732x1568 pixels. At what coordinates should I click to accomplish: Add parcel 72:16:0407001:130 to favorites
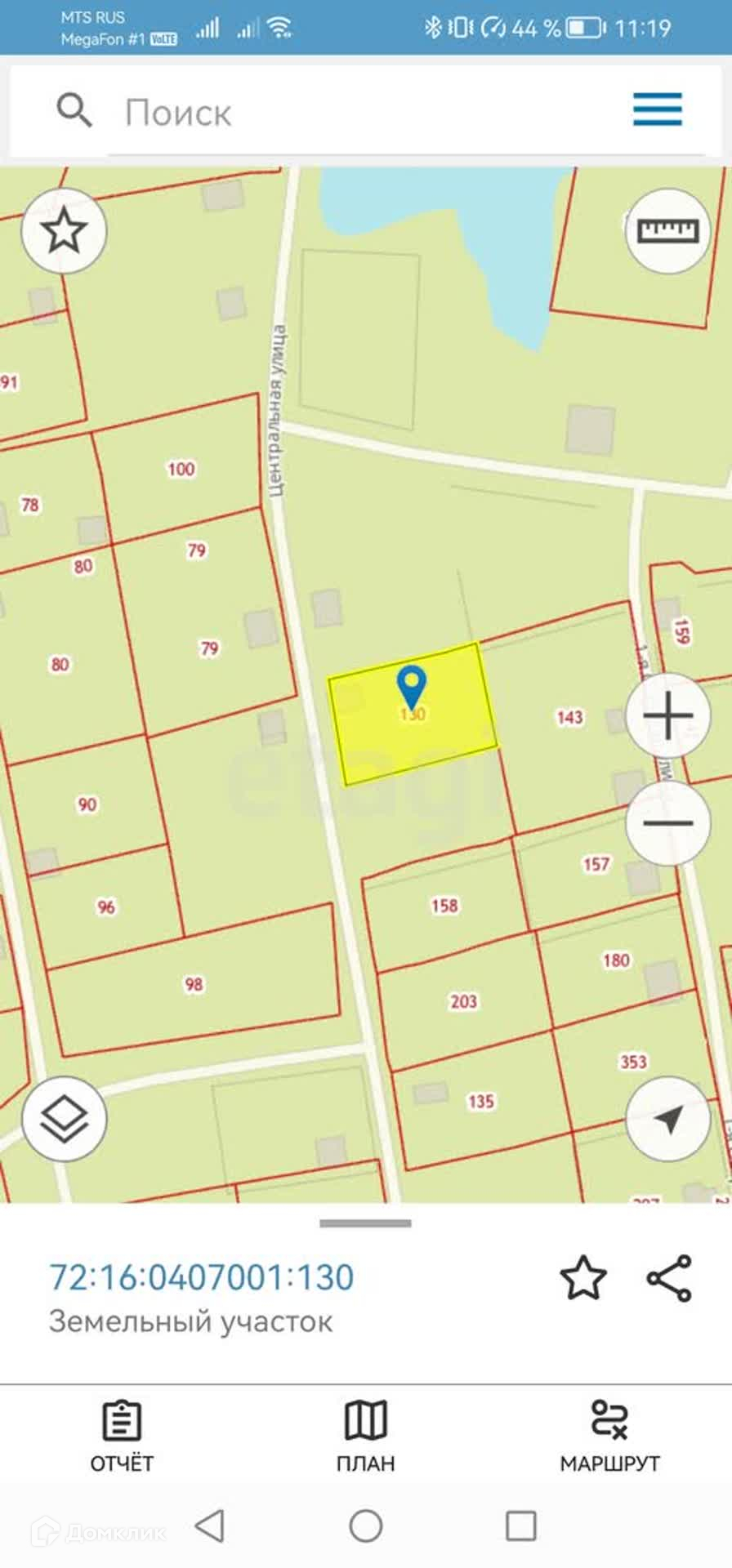click(x=583, y=1279)
